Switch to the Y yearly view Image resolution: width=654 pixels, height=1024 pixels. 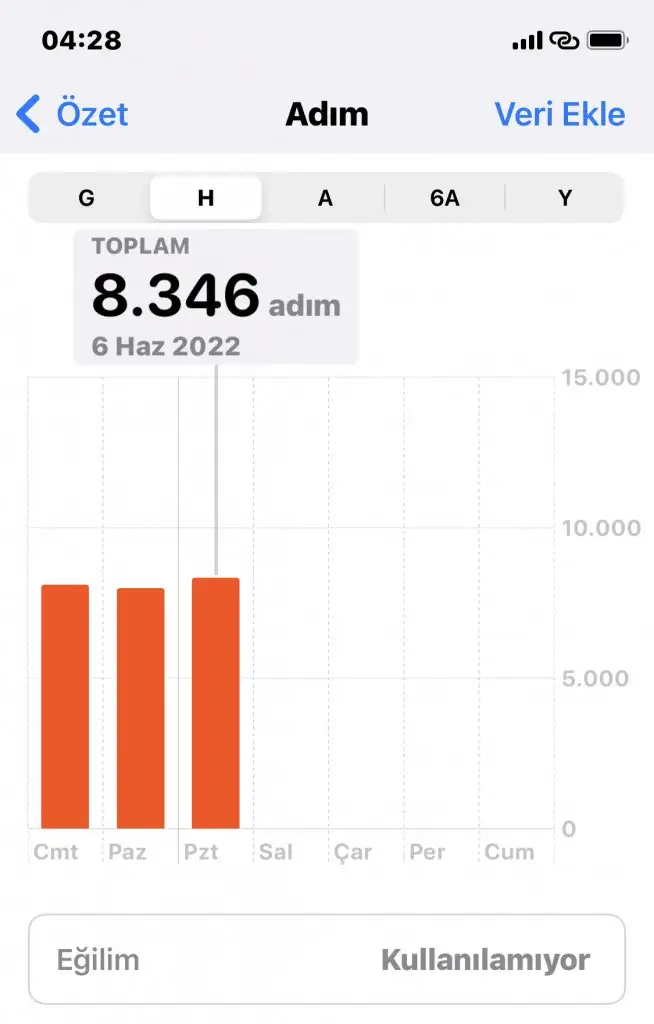point(565,198)
